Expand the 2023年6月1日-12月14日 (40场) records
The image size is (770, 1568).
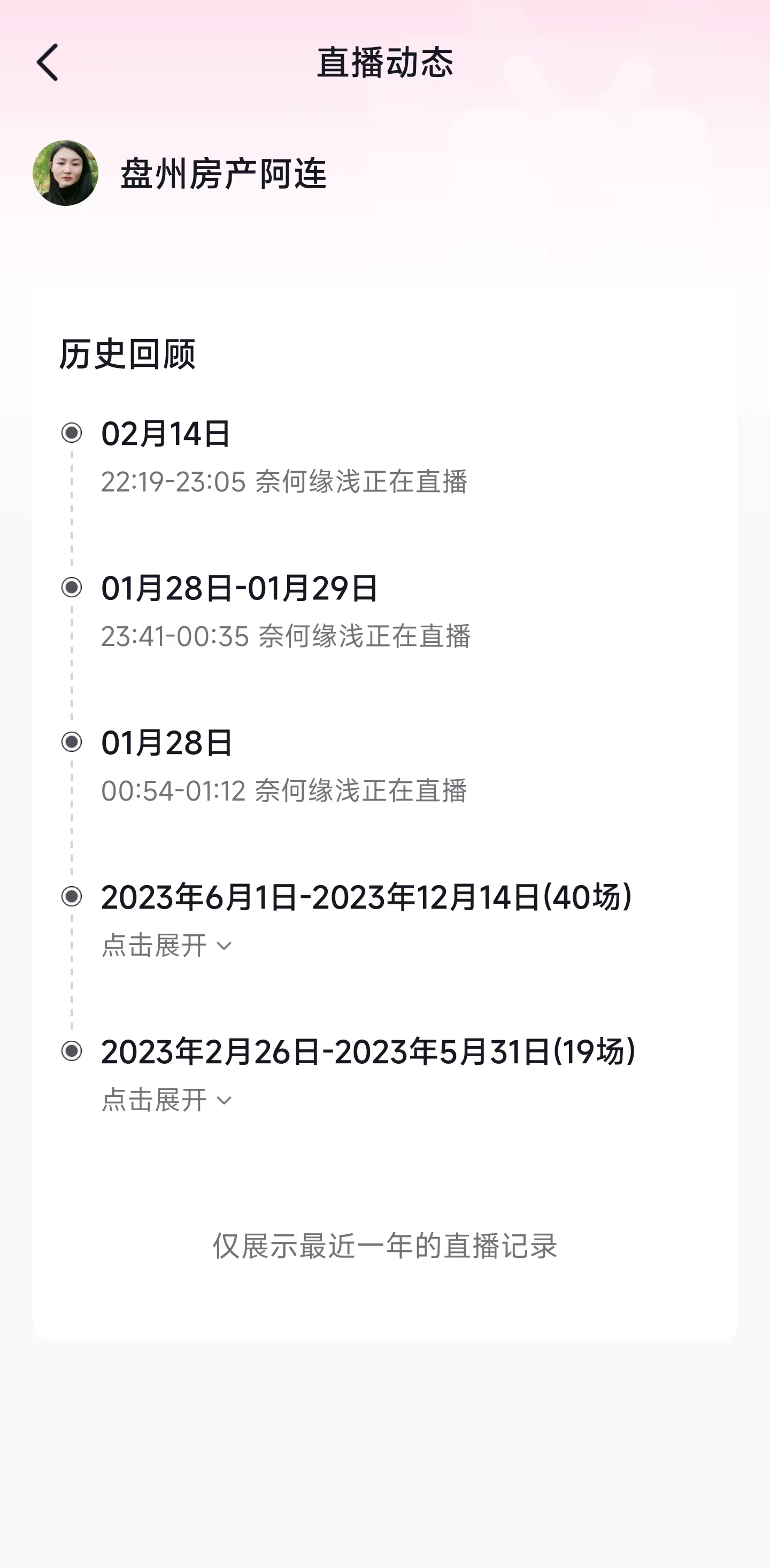click(x=167, y=946)
